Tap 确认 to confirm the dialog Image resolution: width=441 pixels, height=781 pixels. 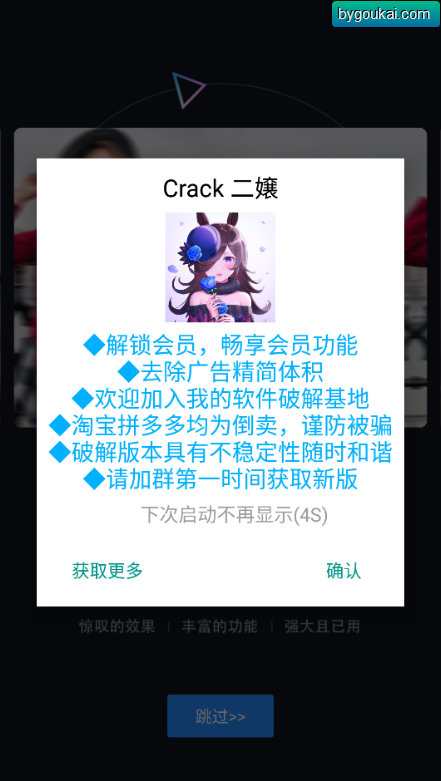click(x=343, y=571)
